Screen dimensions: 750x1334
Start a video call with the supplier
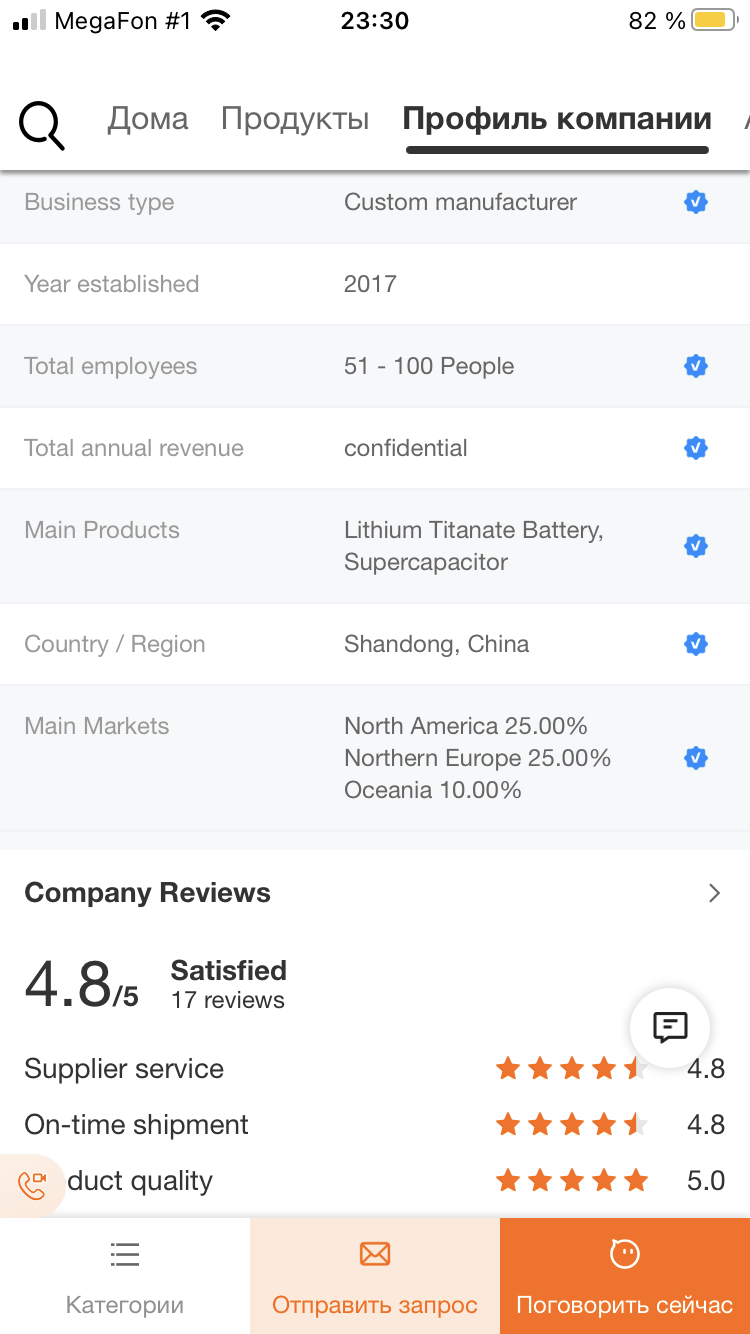(33, 1185)
